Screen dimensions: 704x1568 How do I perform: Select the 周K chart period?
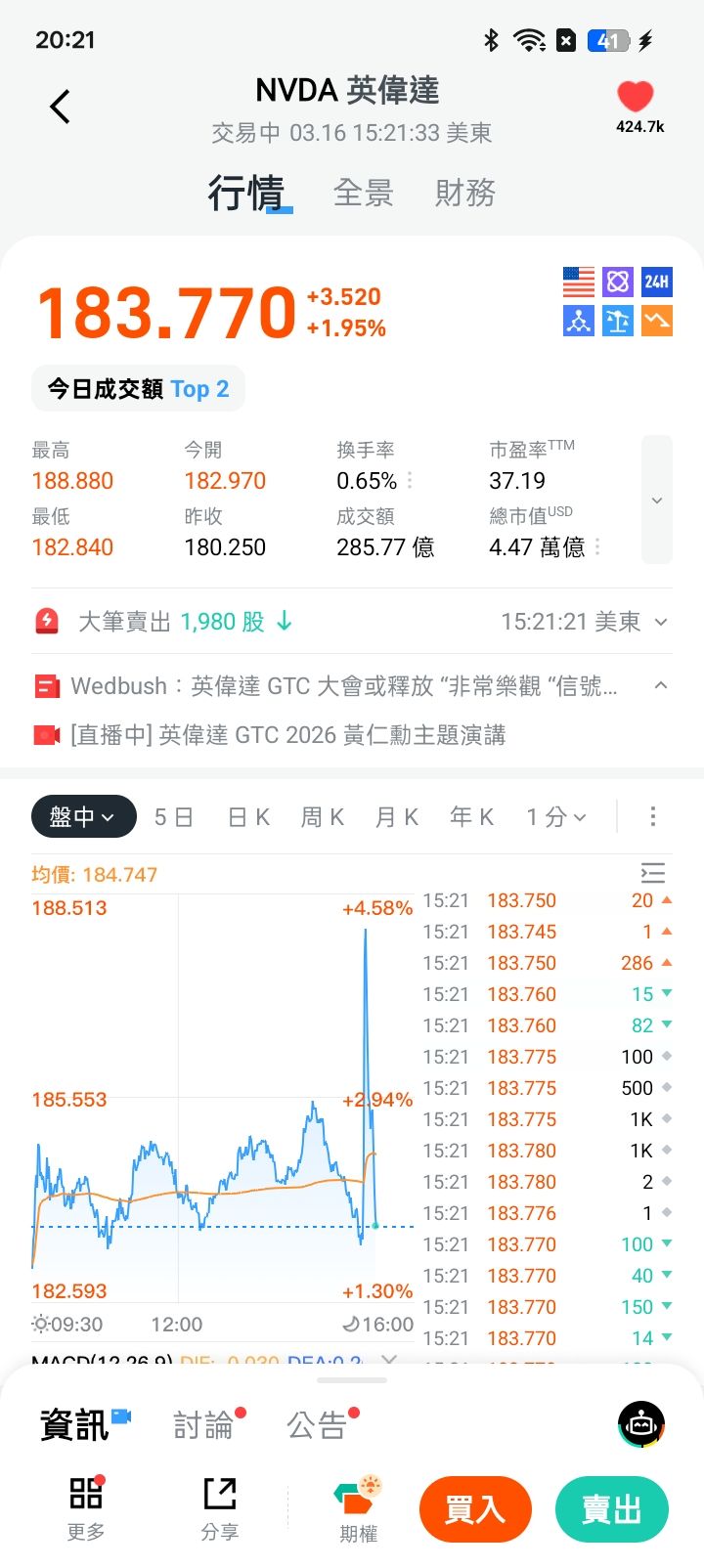(323, 817)
